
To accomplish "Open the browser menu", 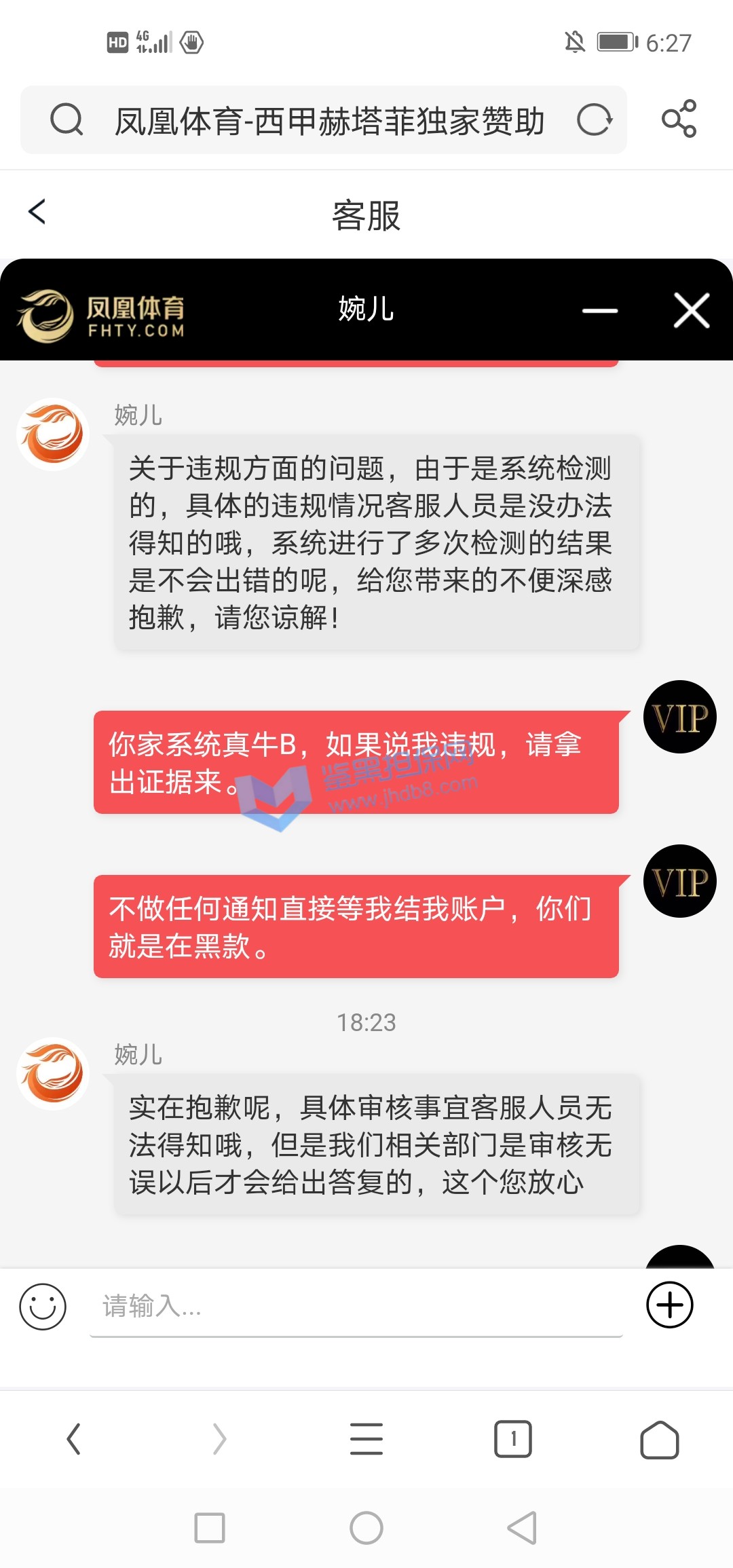I will click(x=366, y=1439).
